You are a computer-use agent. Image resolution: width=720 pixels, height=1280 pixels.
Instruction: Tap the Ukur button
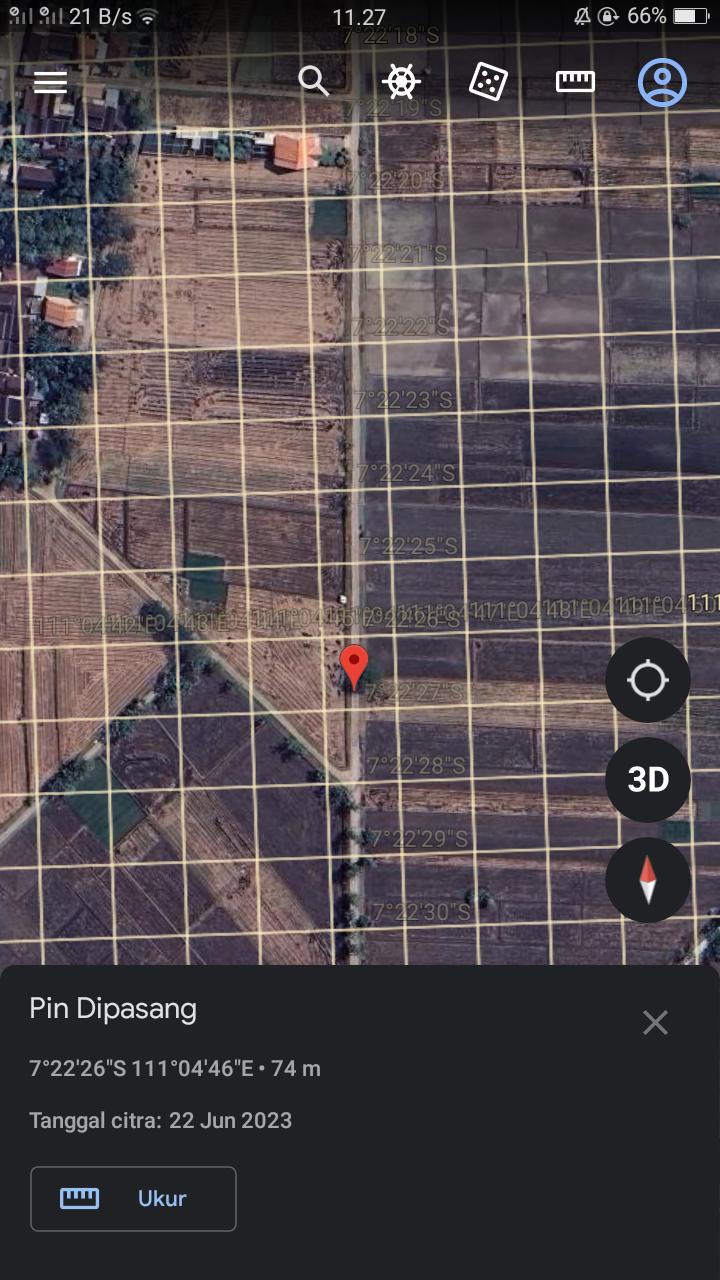coord(133,1198)
